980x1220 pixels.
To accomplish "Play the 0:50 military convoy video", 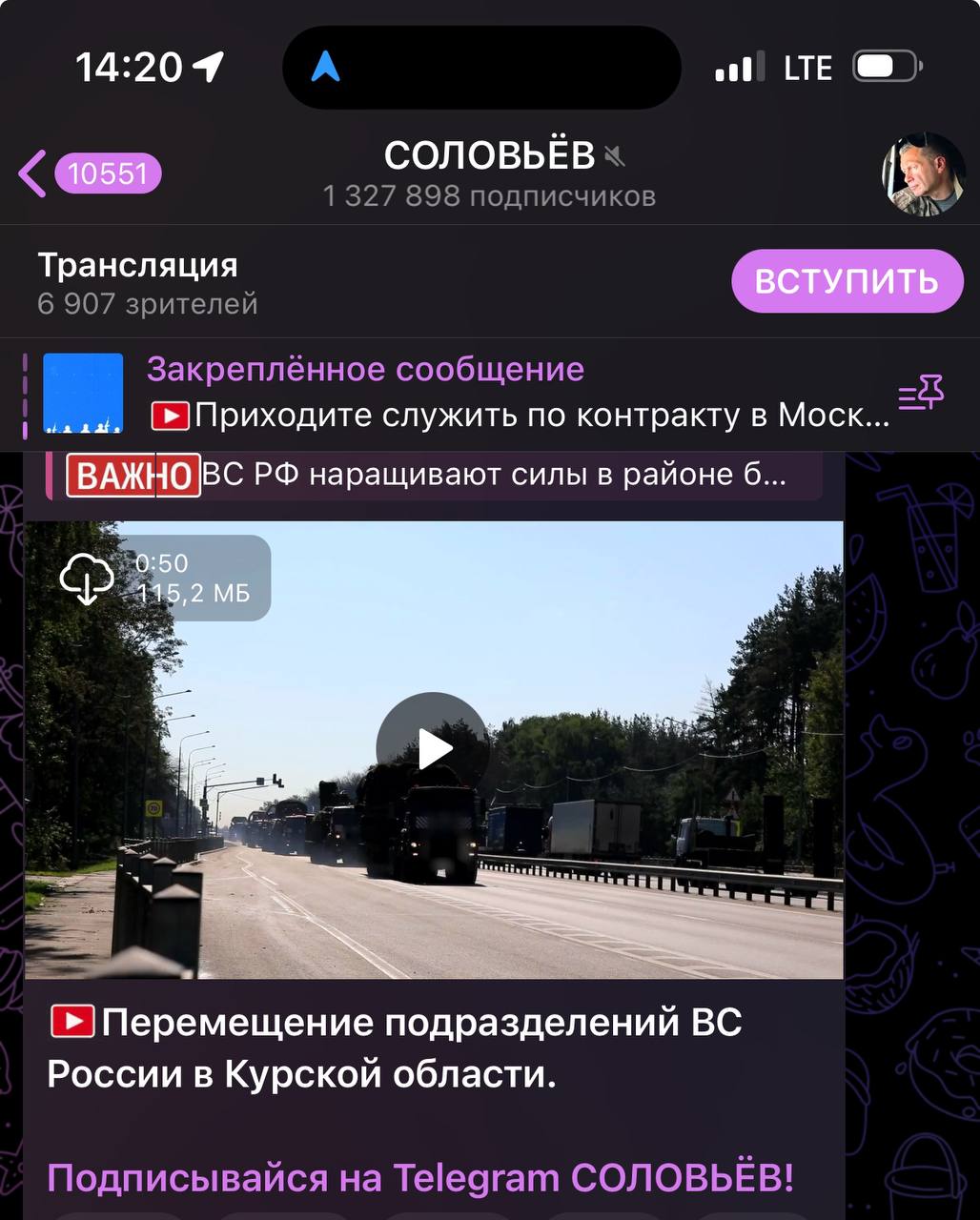I will (x=433, y=749).
